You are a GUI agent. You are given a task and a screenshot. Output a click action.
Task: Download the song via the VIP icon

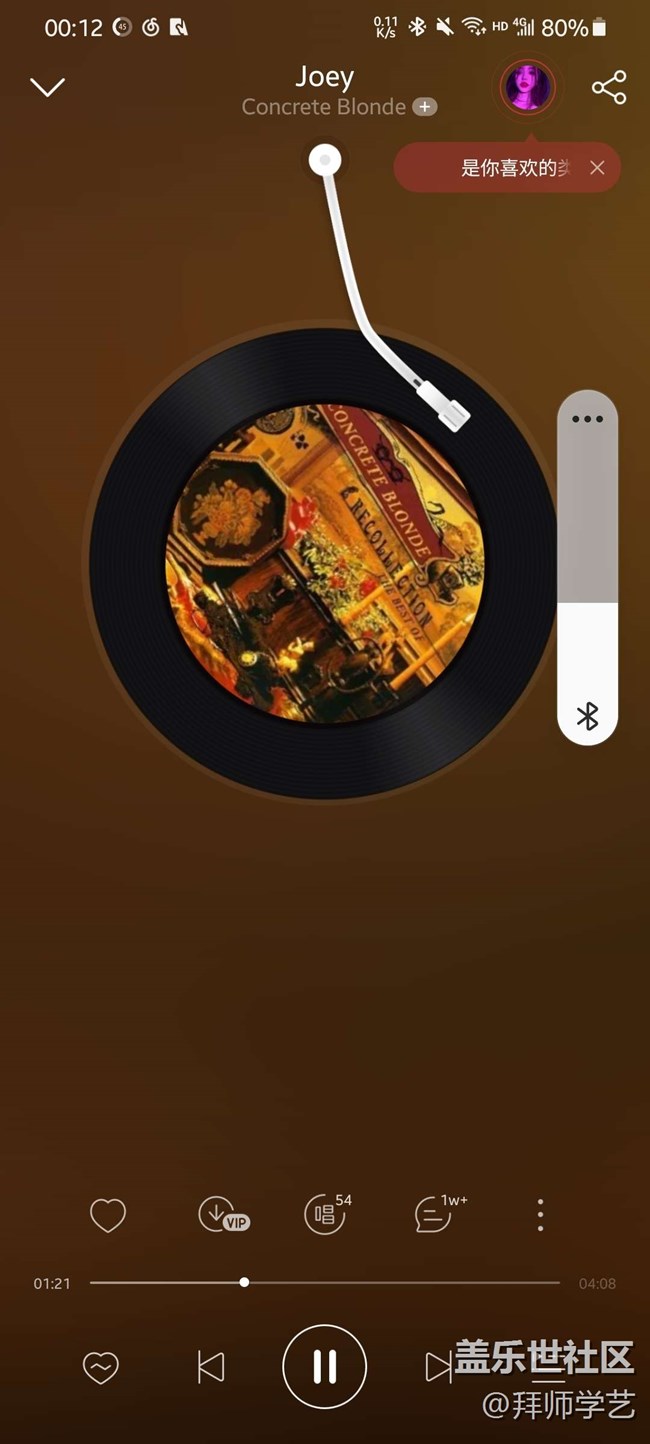click(x=222, y=1215)
